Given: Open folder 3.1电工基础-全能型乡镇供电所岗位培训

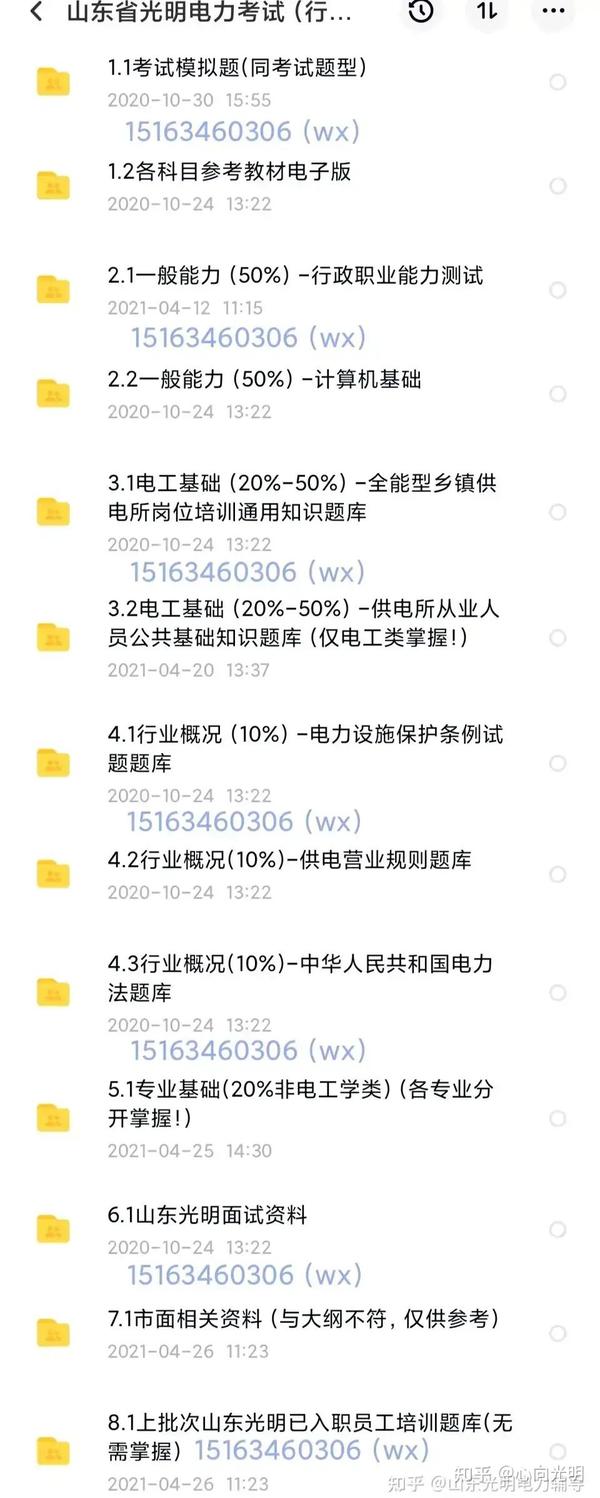Looking at the screenshot, I should 302,498.
